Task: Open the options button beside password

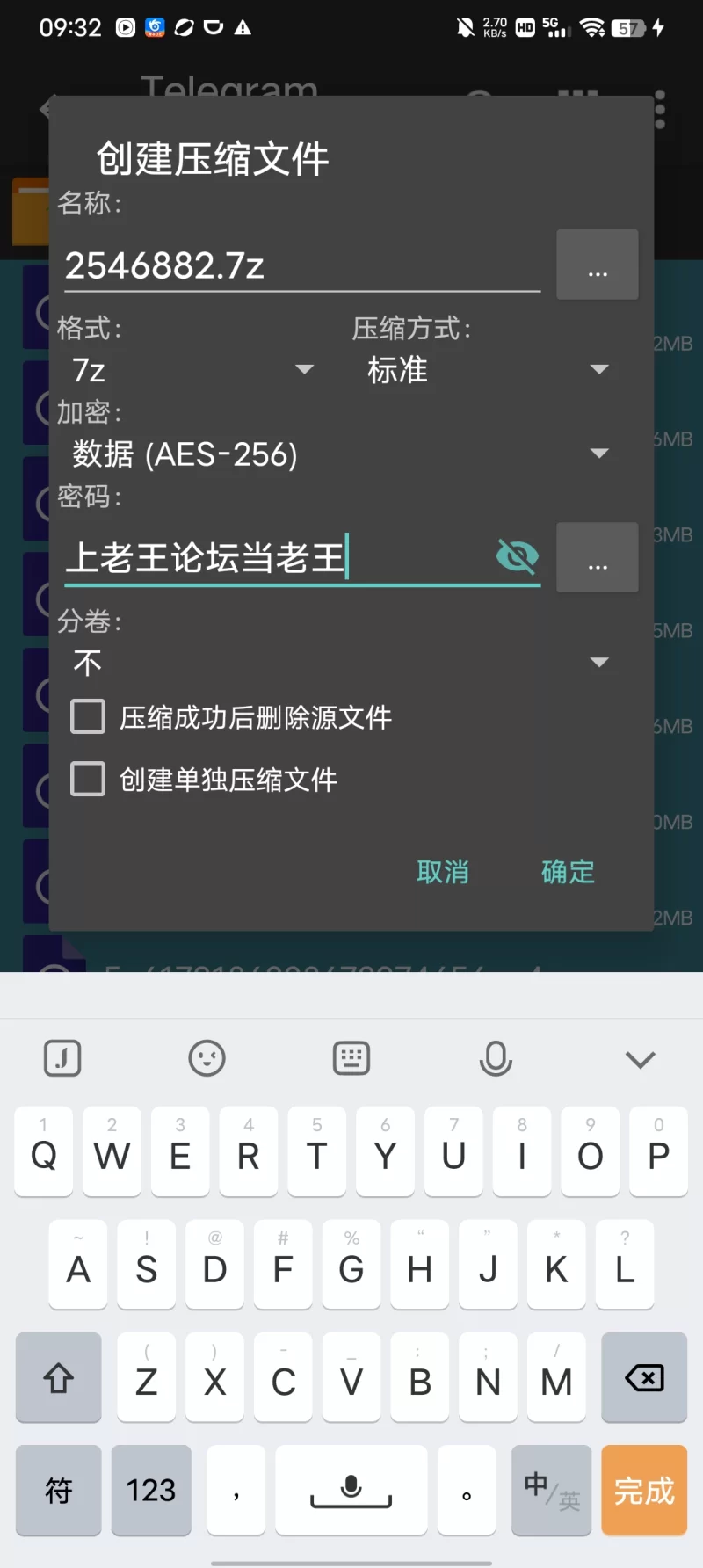Action: click(598, 558)
